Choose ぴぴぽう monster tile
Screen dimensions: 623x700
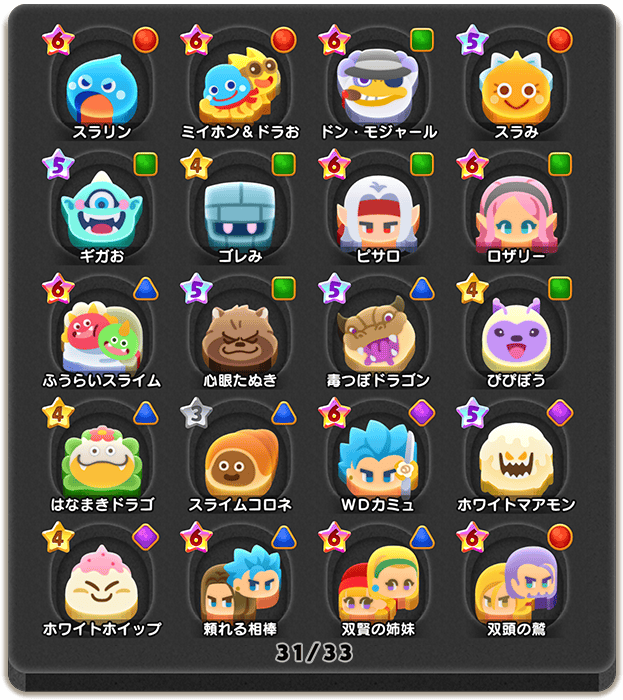click(x=516, y=337)
